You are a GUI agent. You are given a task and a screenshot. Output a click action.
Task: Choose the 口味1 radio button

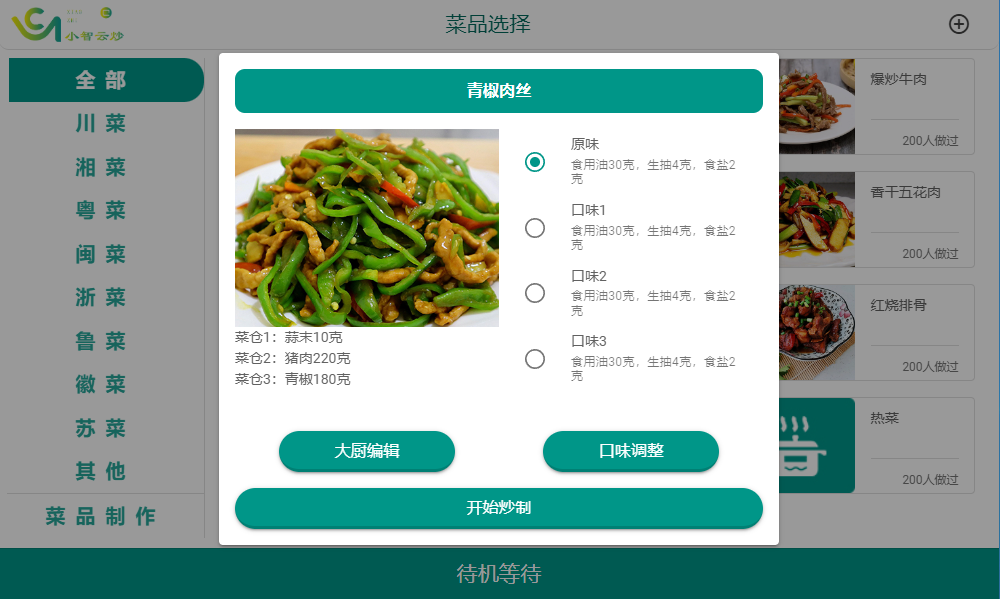point(535,228)
